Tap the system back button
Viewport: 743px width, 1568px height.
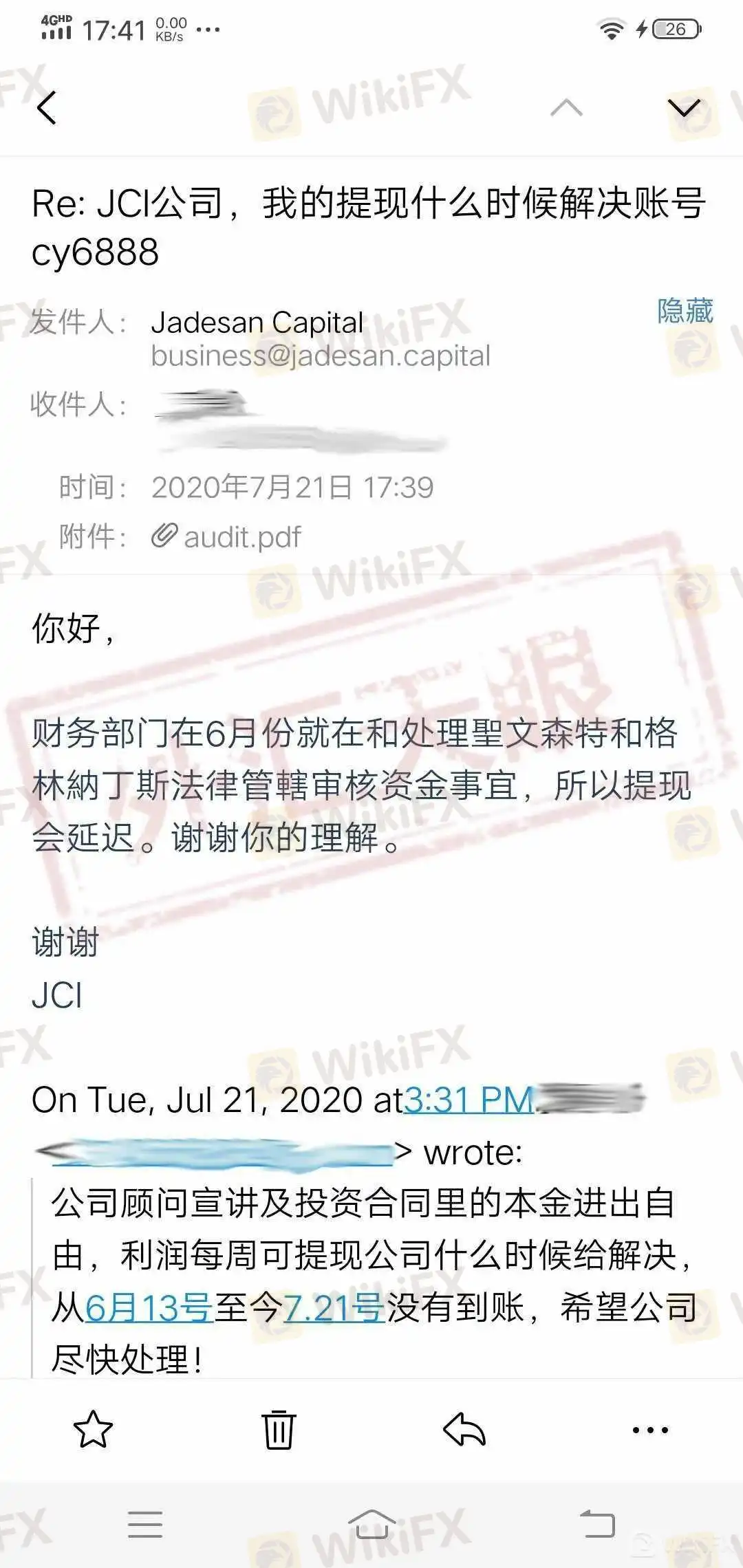[x=597, y=1525]
